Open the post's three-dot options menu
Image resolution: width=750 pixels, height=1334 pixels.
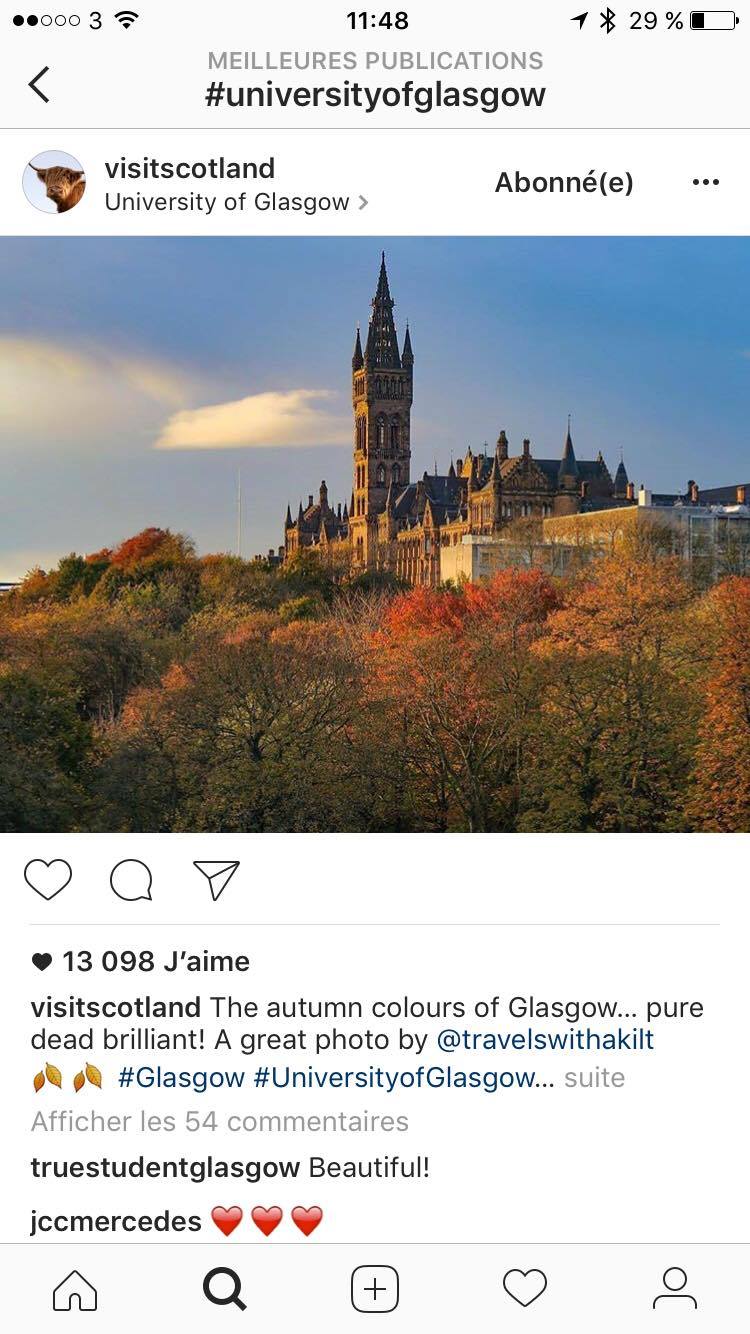[706, 182]
